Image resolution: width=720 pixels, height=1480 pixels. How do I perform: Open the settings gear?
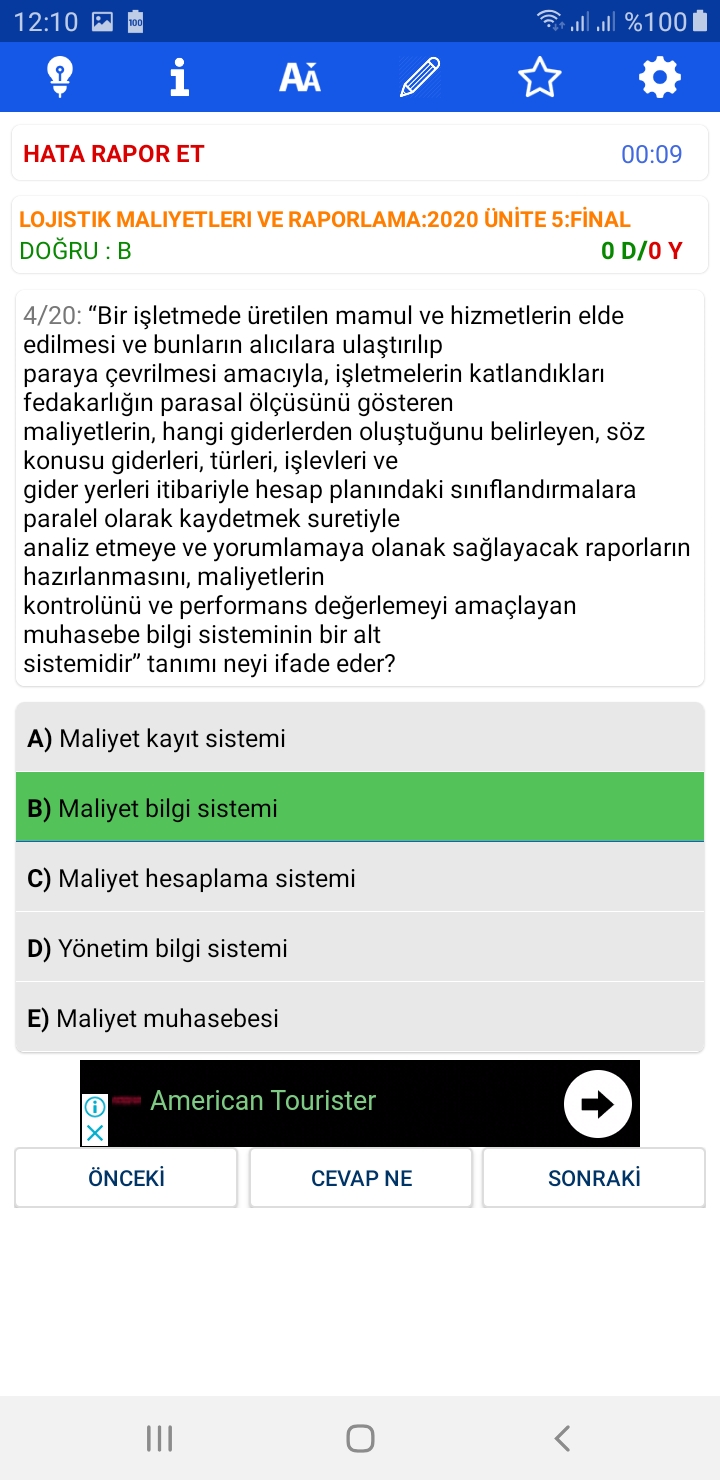pyautogui.click(x=660, y=77)
